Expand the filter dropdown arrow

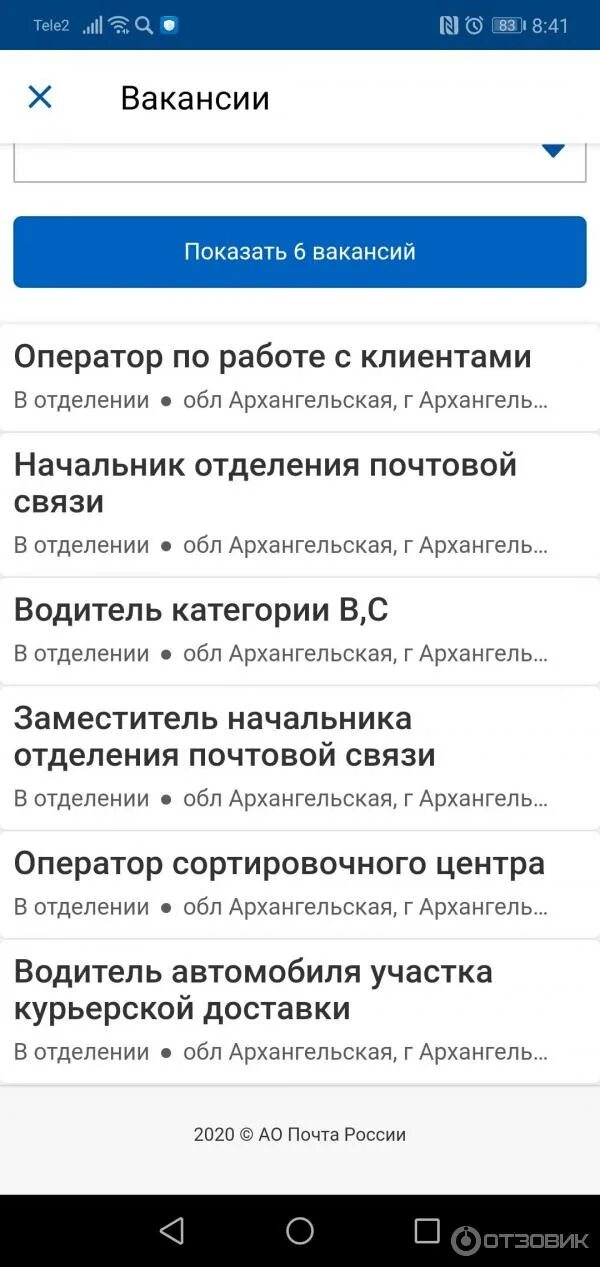(x=553, y=152)
